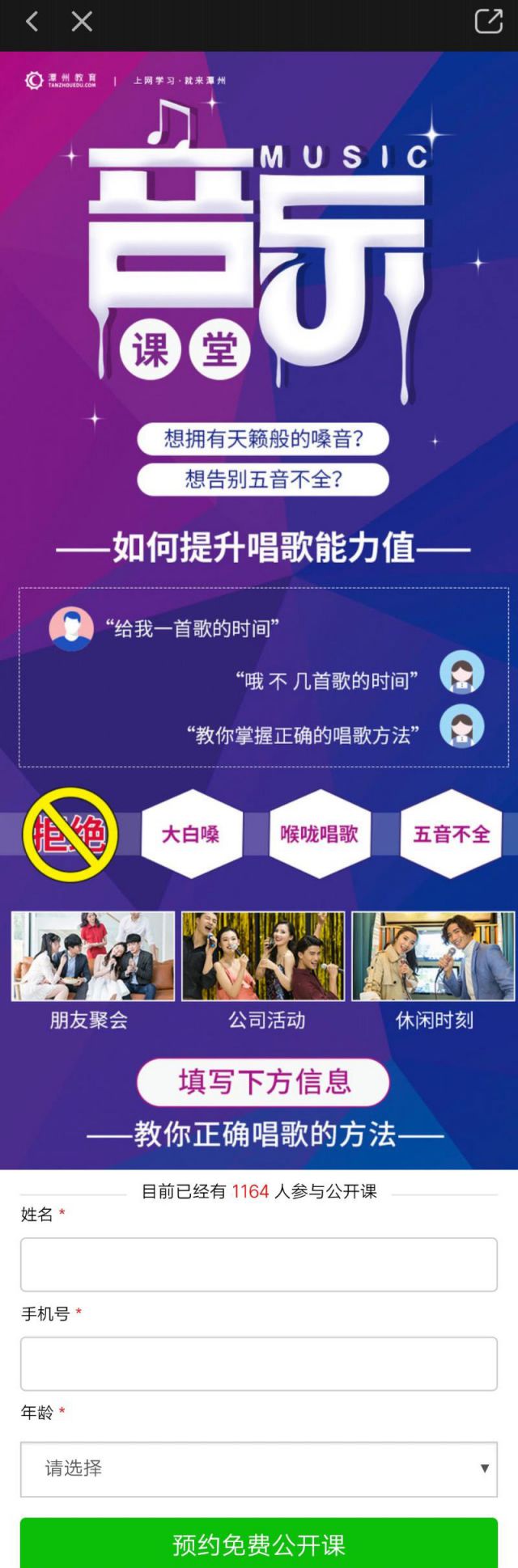Go back to the previous page

[32, 22]
